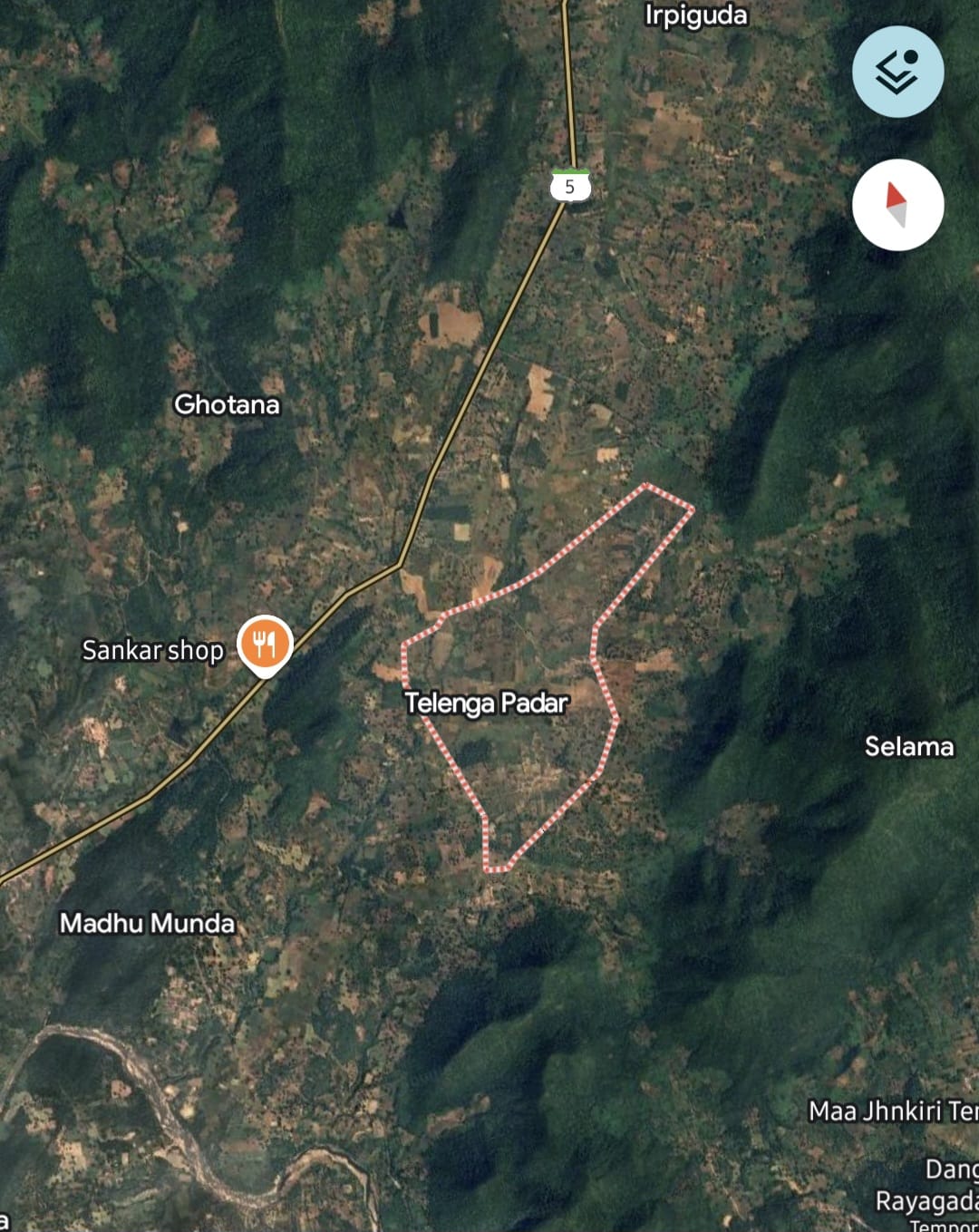Viewport: 979px width, 1232px height.
Task: Open the map layers selector
Action: [897, 72]
